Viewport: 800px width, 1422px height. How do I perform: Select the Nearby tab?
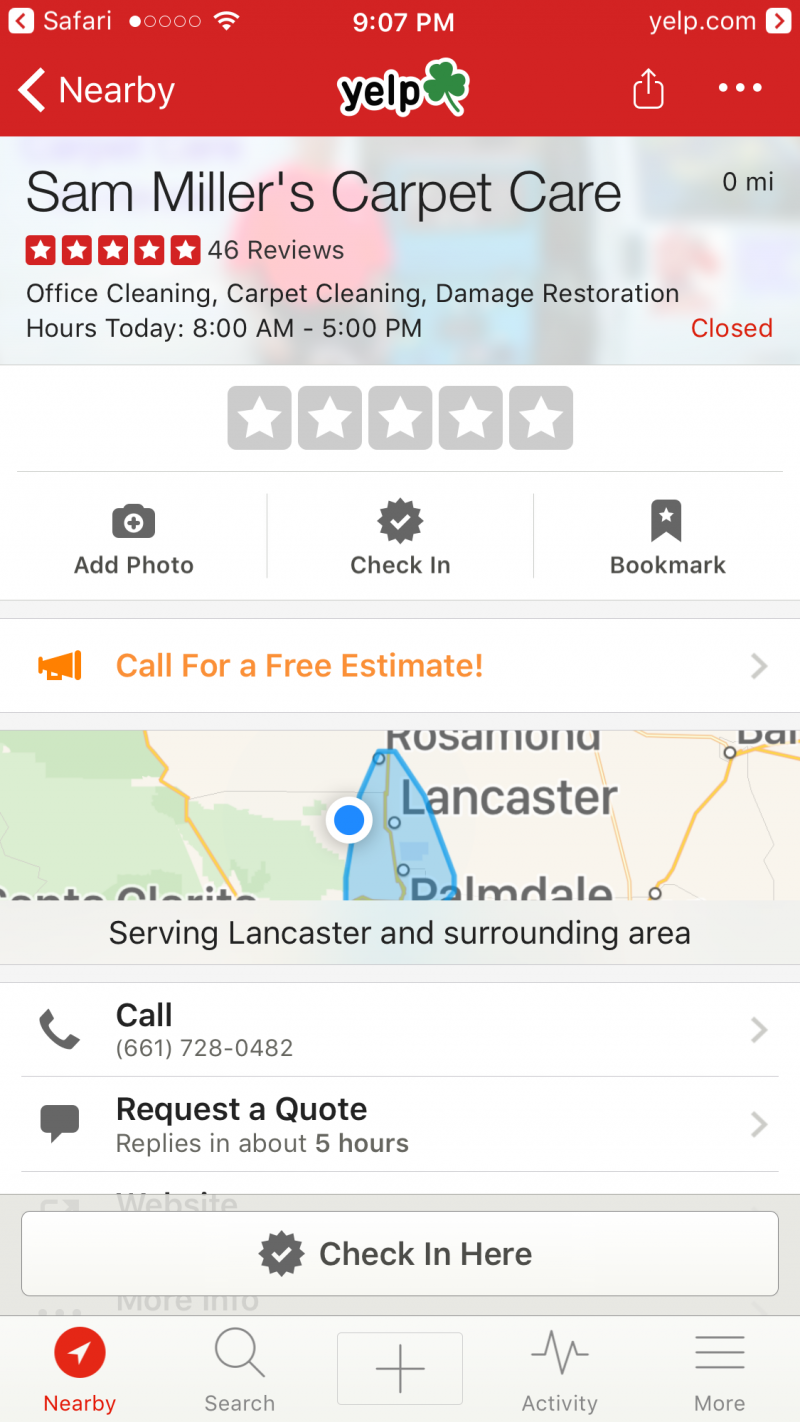tap(80, 1370)
